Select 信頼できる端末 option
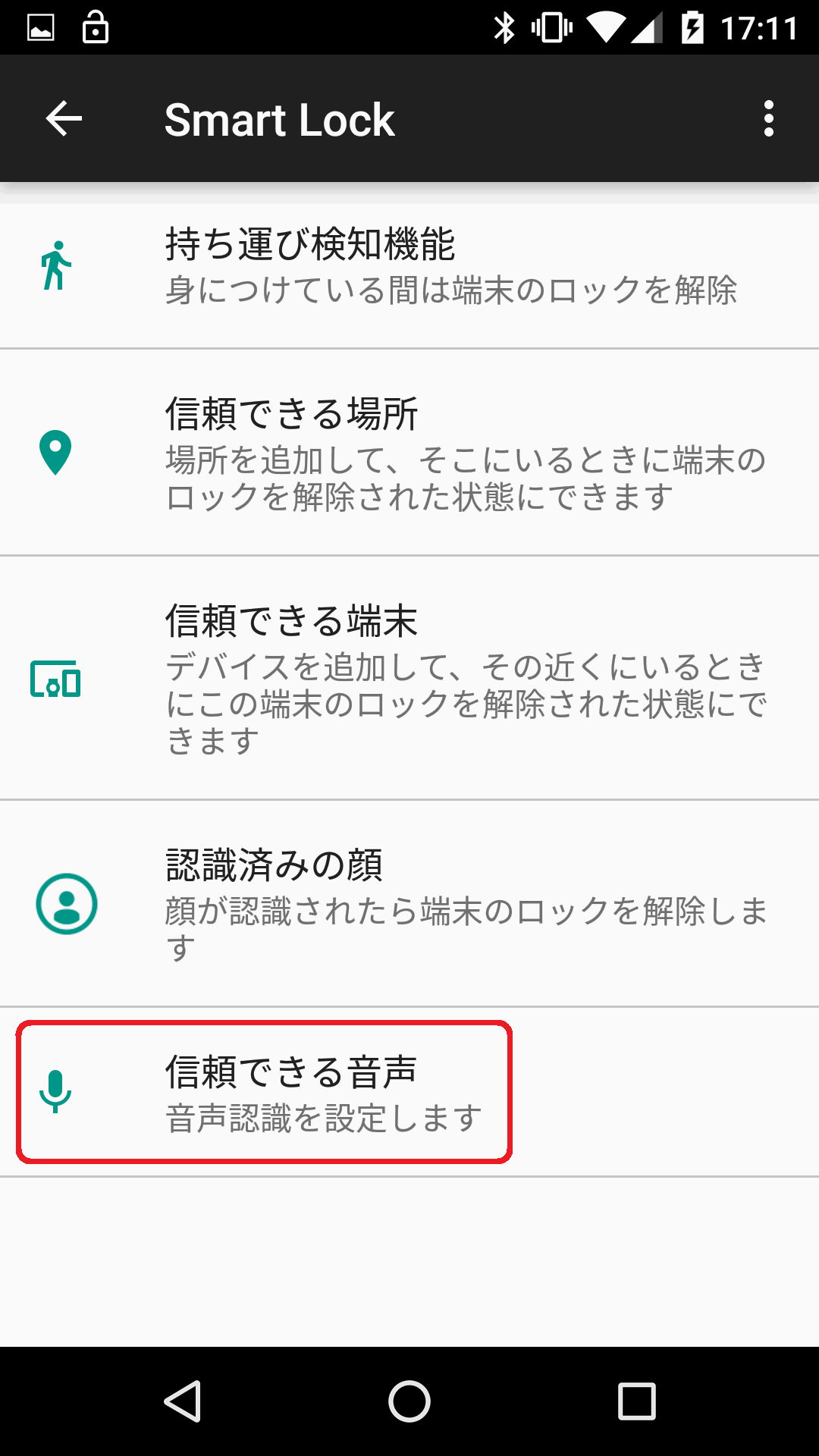The height and width of the screenshot is (1456, 819). tap(409, 678)
